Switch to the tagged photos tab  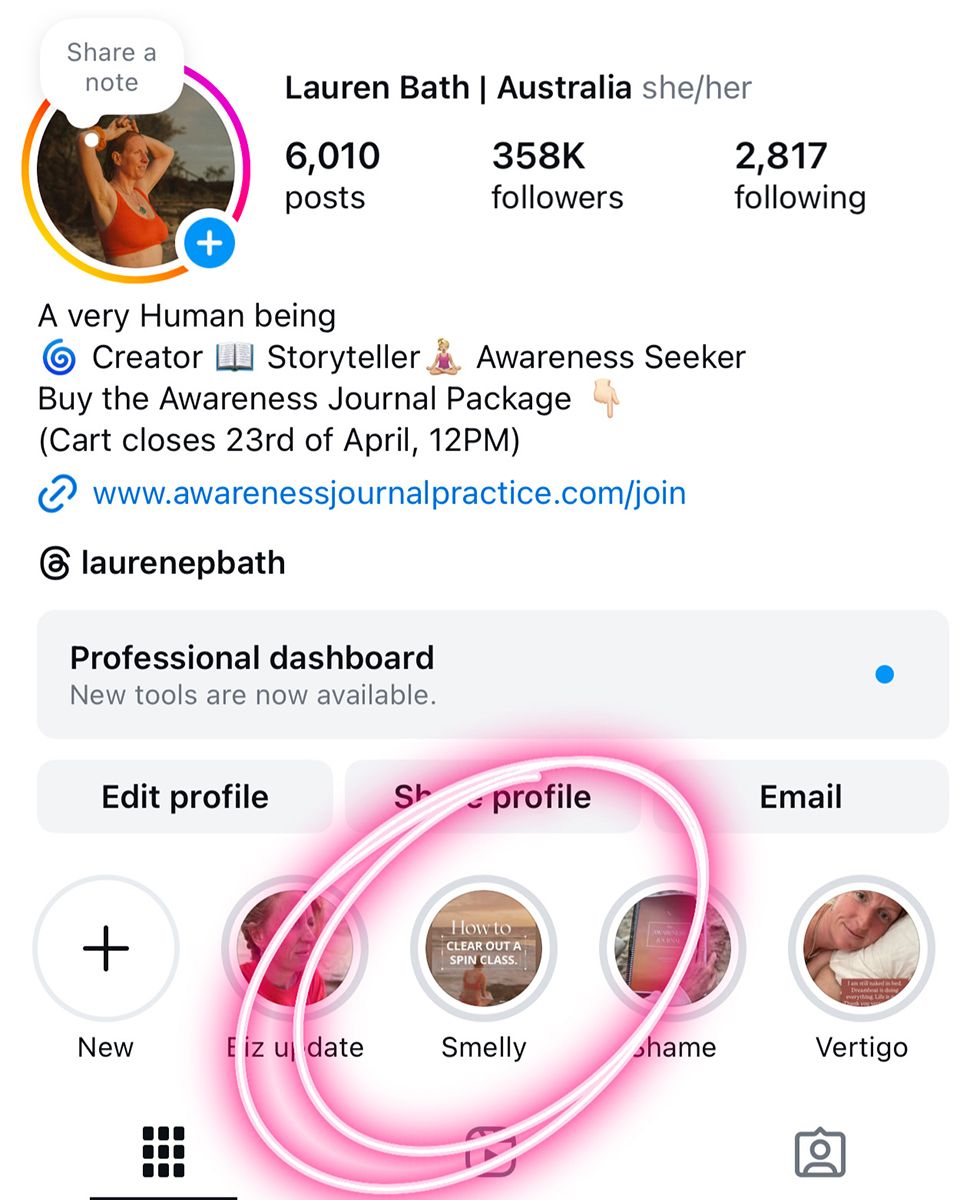tap(820, 1152)
